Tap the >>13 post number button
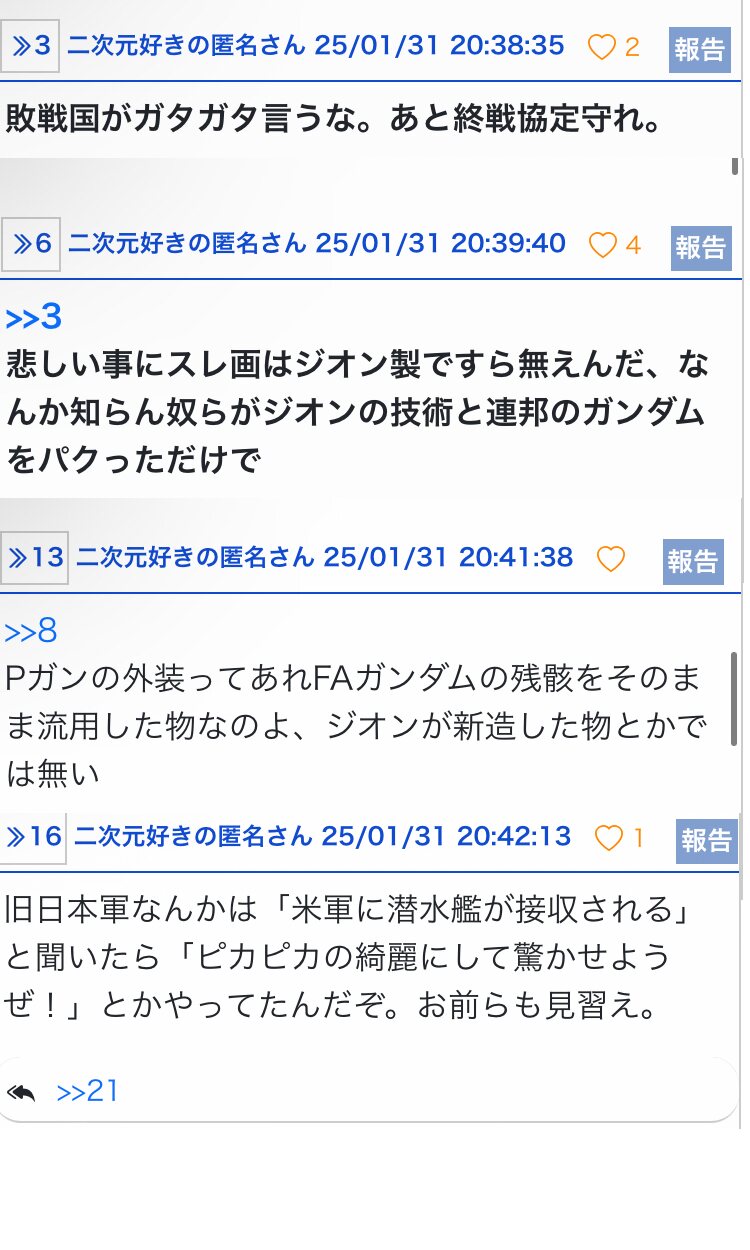Image resolution: width=750 pixels, height=1250 pixels. [35, 558]
